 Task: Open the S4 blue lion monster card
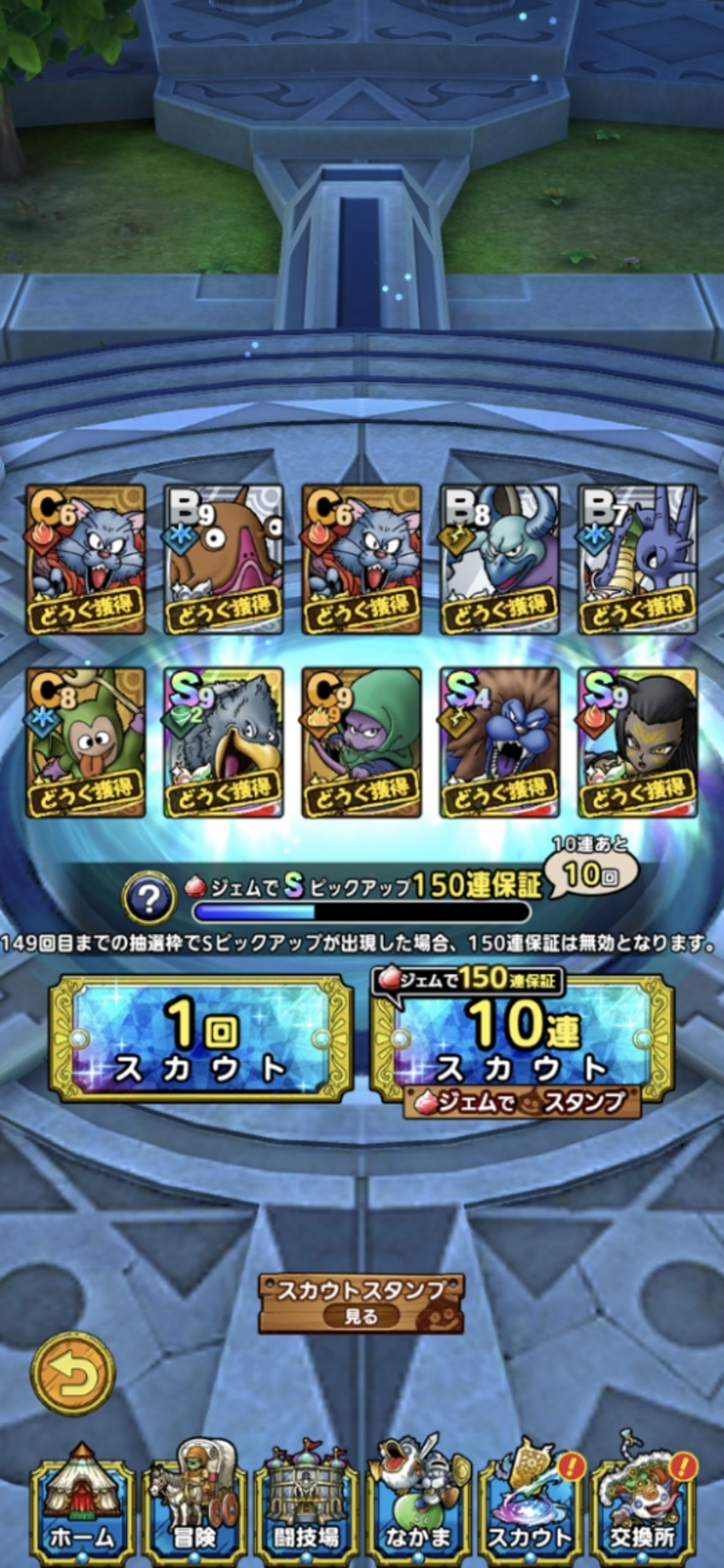(500, 742)
